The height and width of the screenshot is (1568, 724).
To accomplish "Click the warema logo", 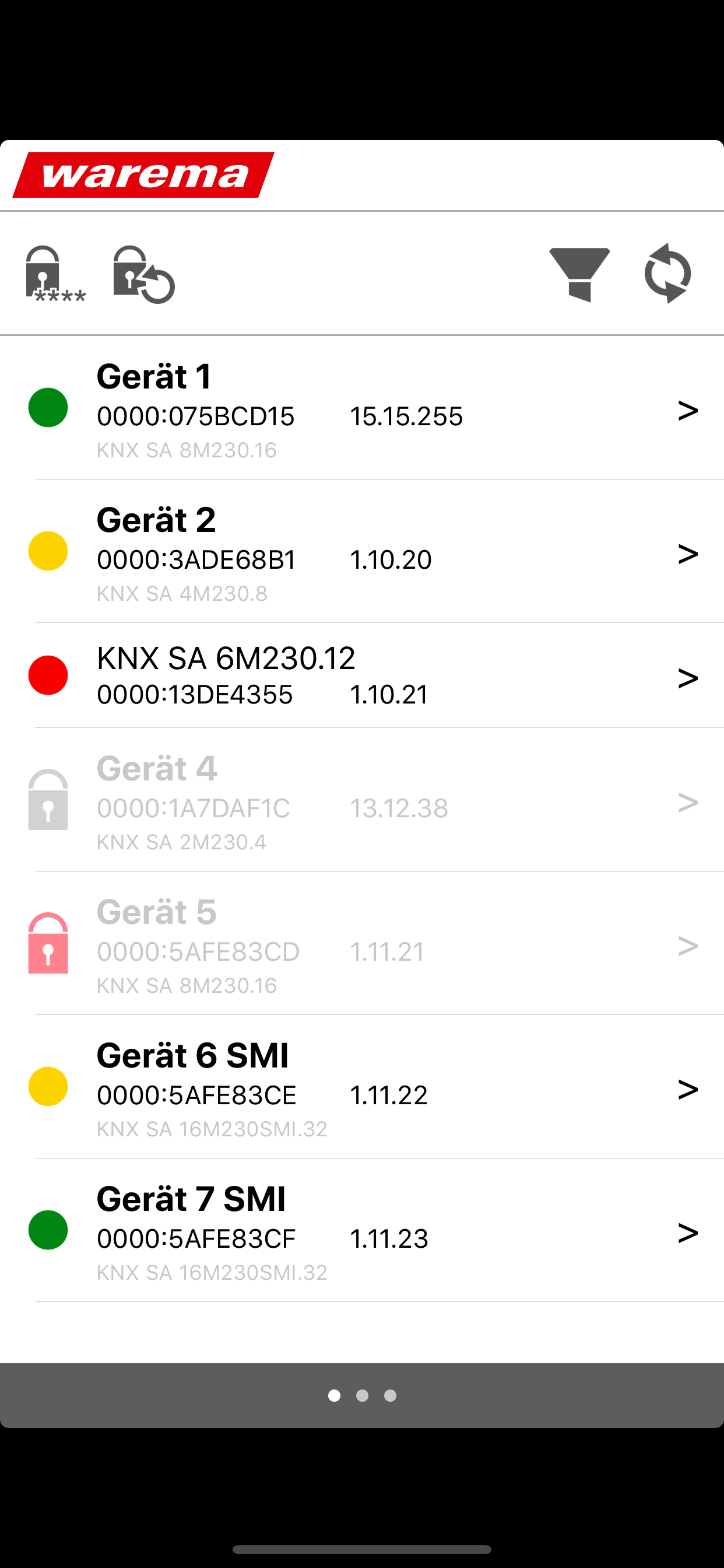I will (143, 176).
